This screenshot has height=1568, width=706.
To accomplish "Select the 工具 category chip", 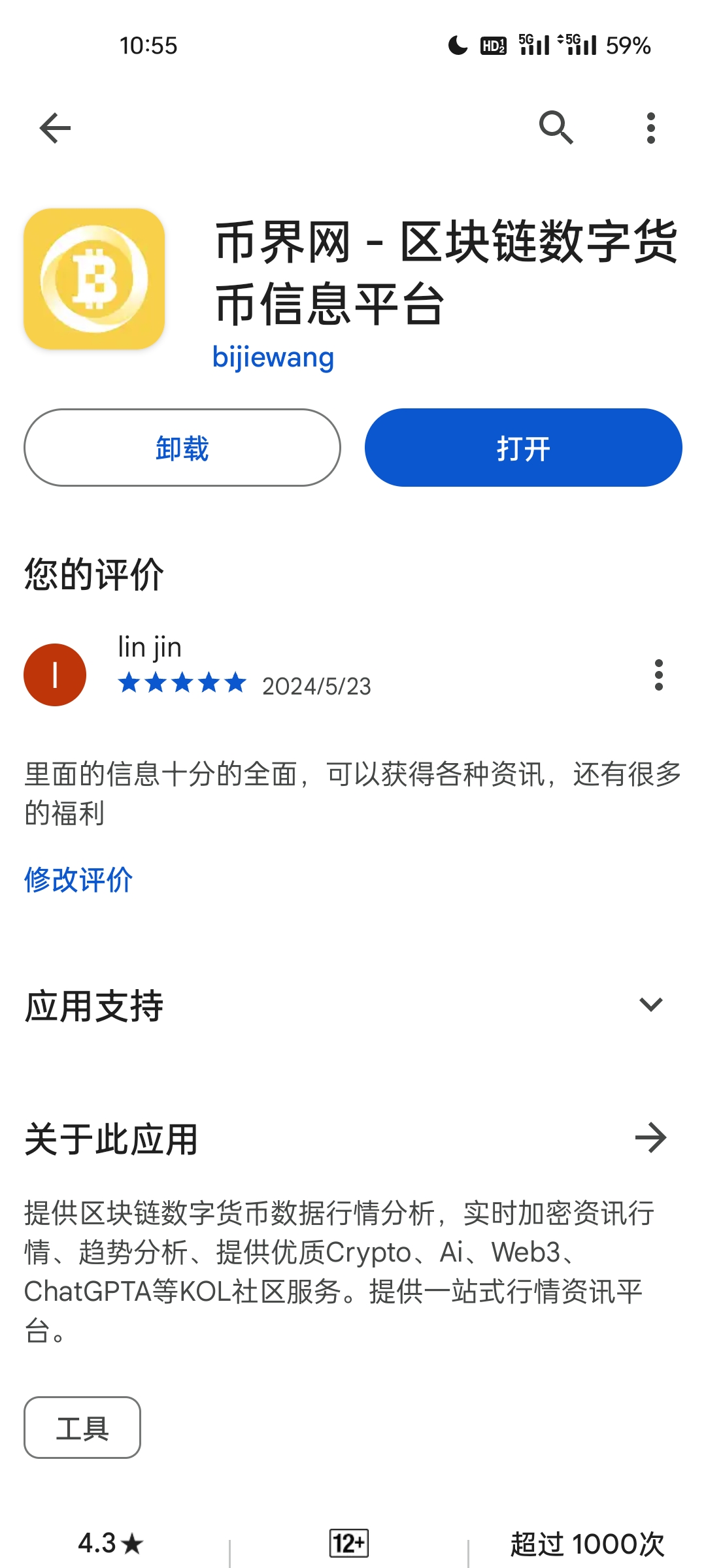I will point(82,1428).
